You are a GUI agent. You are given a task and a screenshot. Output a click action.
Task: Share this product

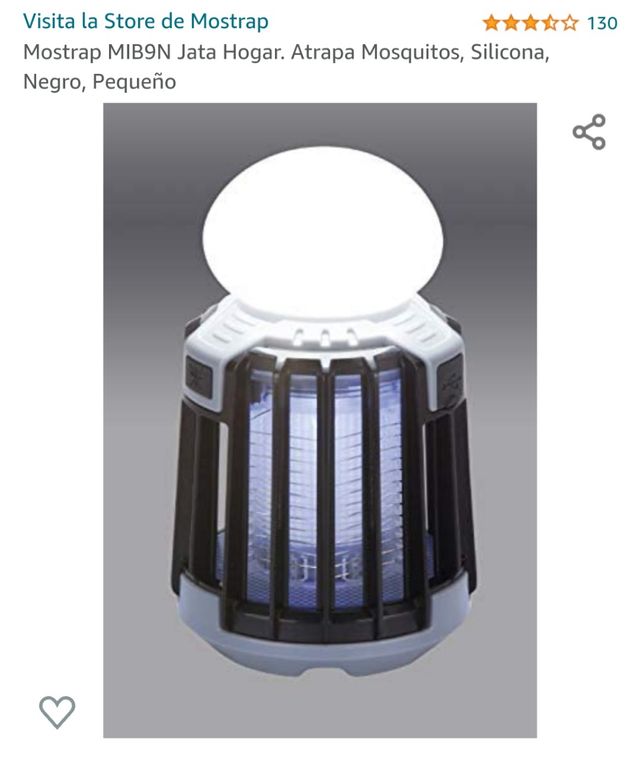click(x=589, y=132)
